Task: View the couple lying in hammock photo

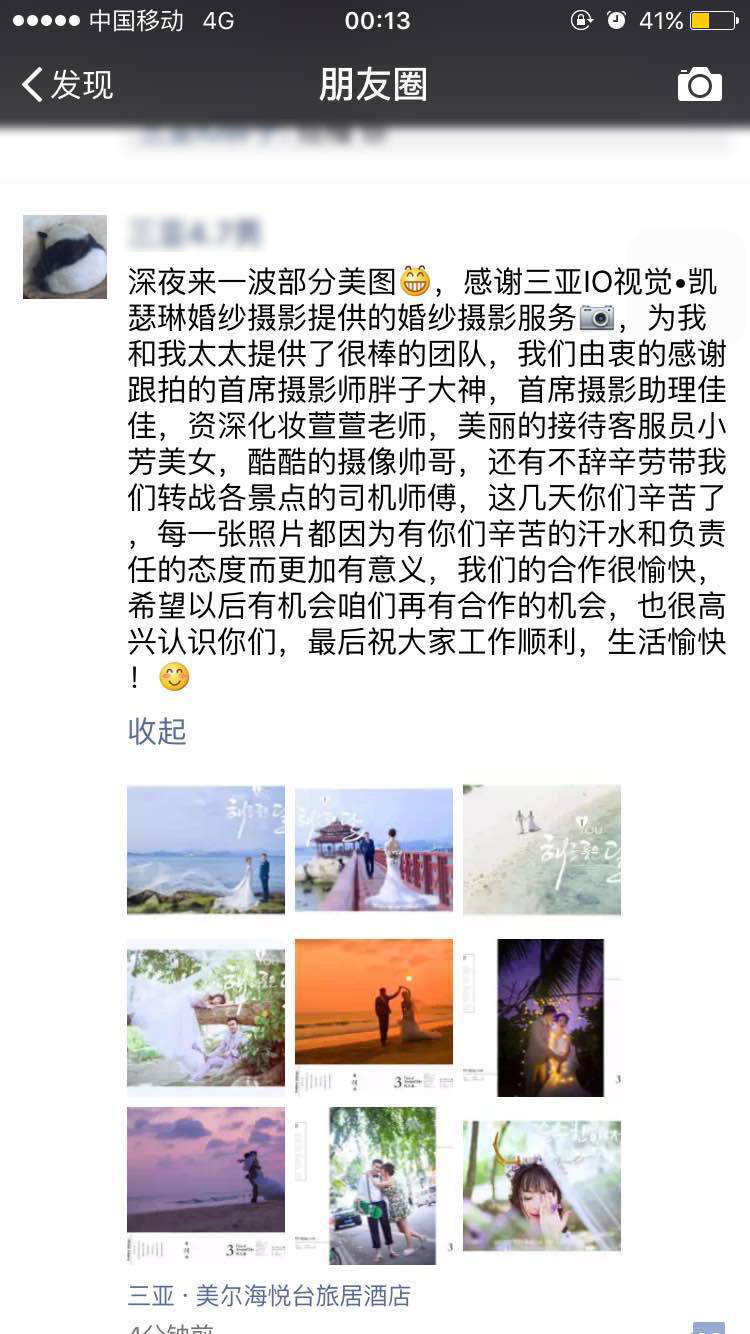Action: click(206, 1018)
